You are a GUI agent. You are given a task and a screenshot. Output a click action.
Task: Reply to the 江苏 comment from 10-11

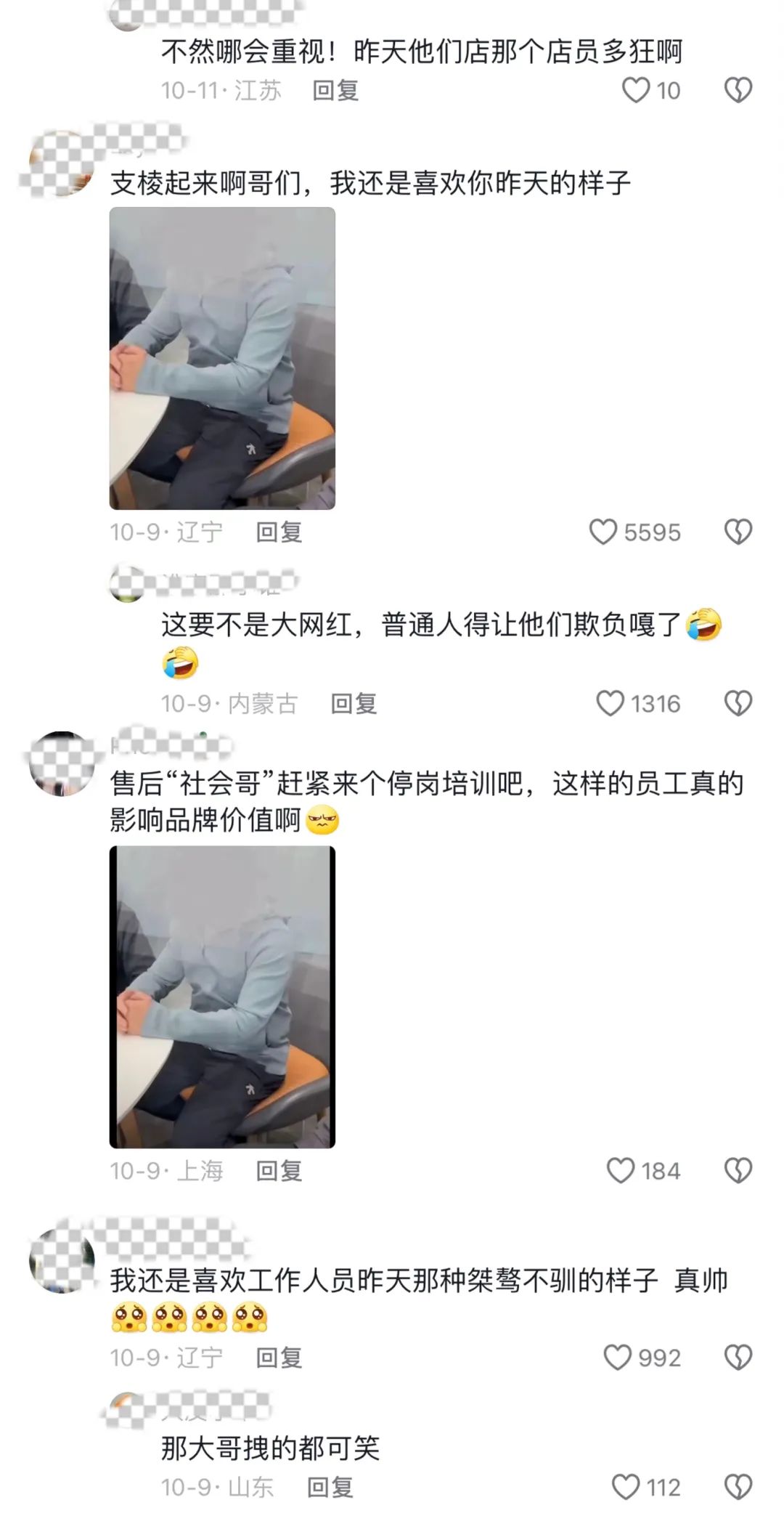click(335, 90)
